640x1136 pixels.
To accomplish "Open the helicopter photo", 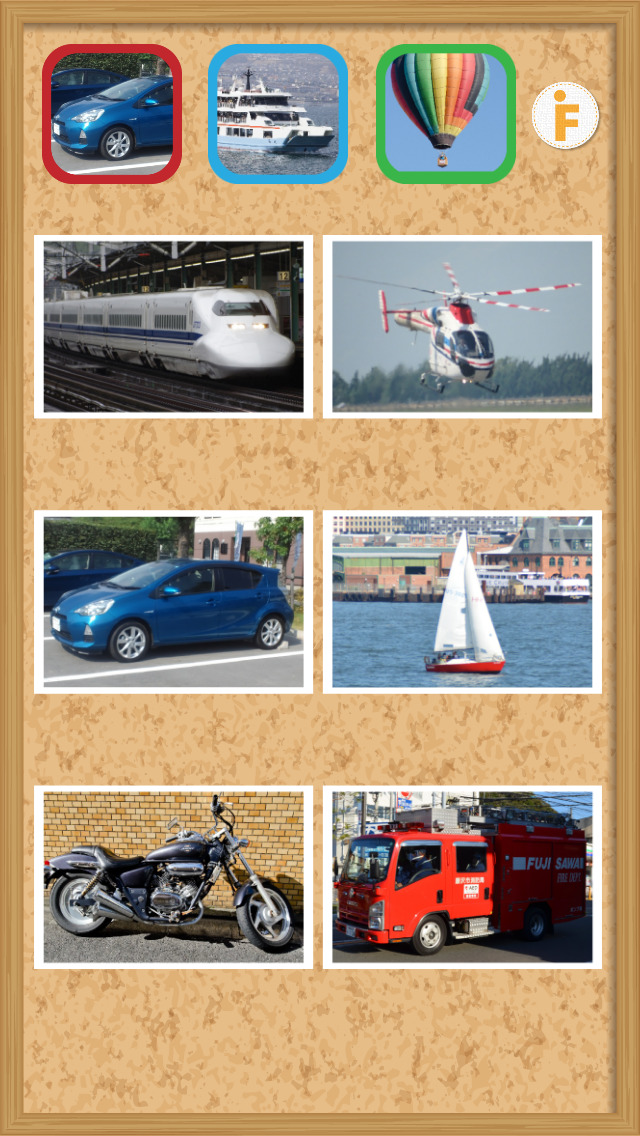I will point(462,327).
